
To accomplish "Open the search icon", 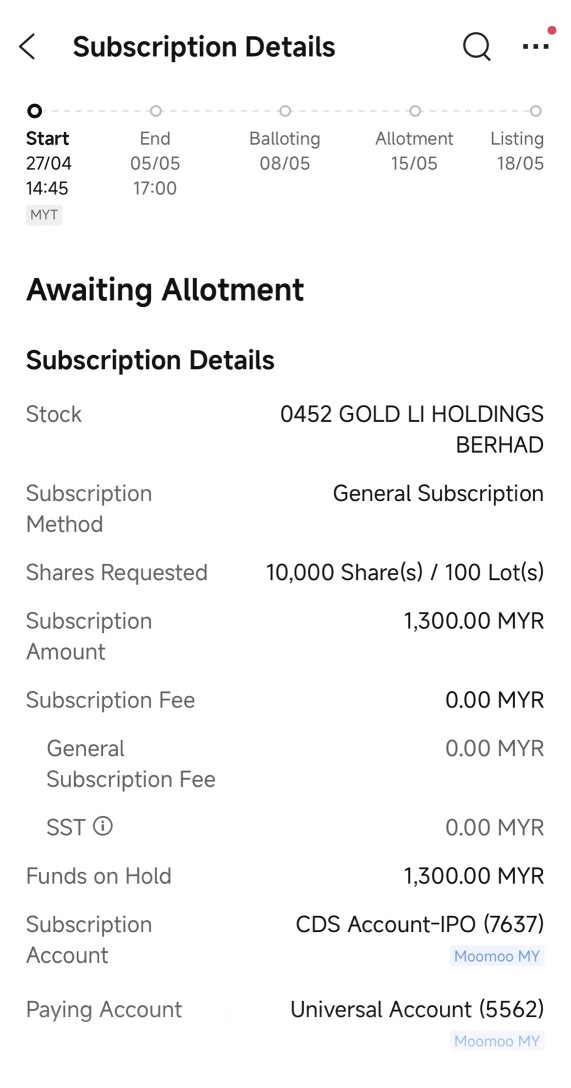I will 477,47.
